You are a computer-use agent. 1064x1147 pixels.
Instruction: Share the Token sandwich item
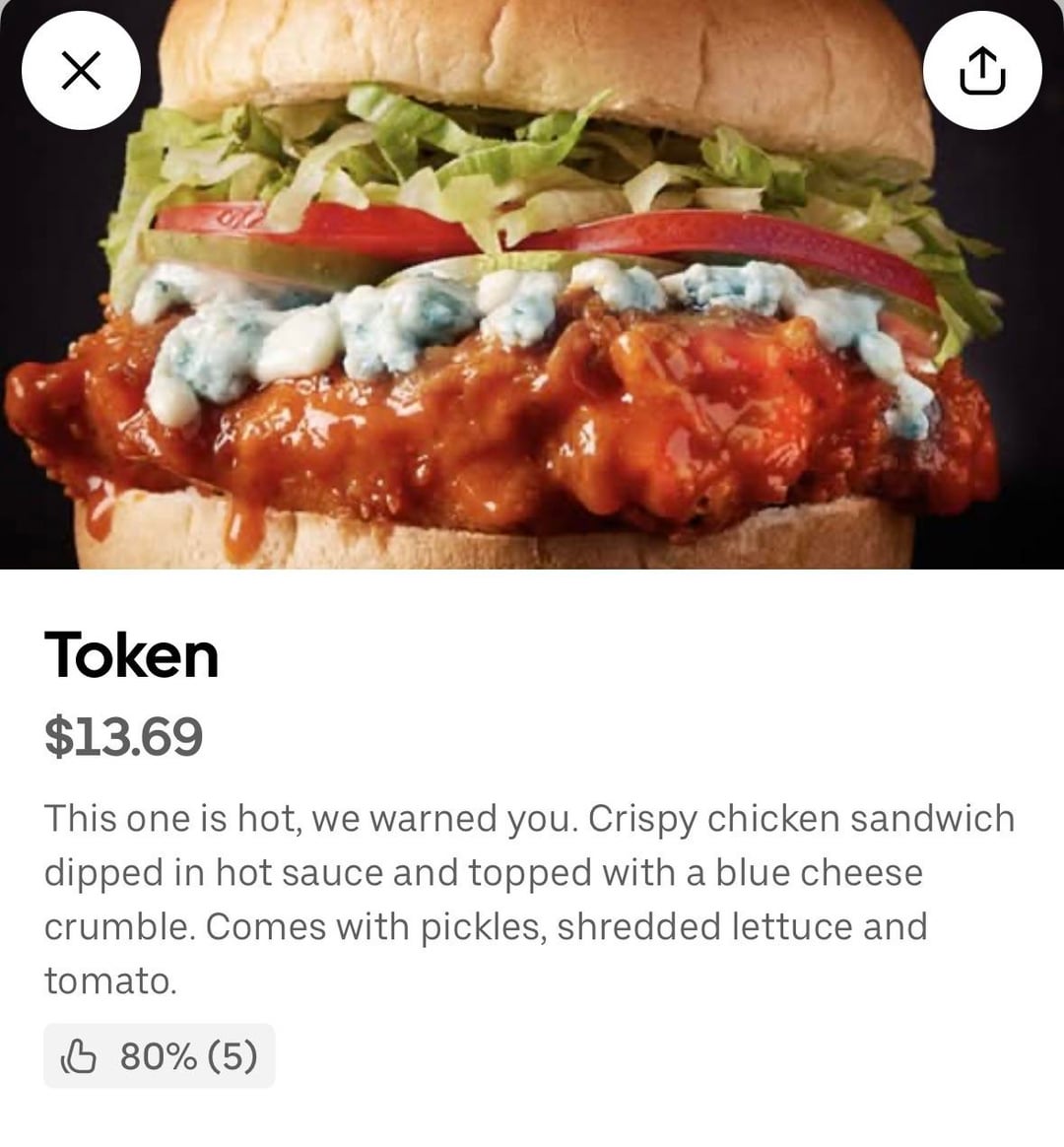982,70
